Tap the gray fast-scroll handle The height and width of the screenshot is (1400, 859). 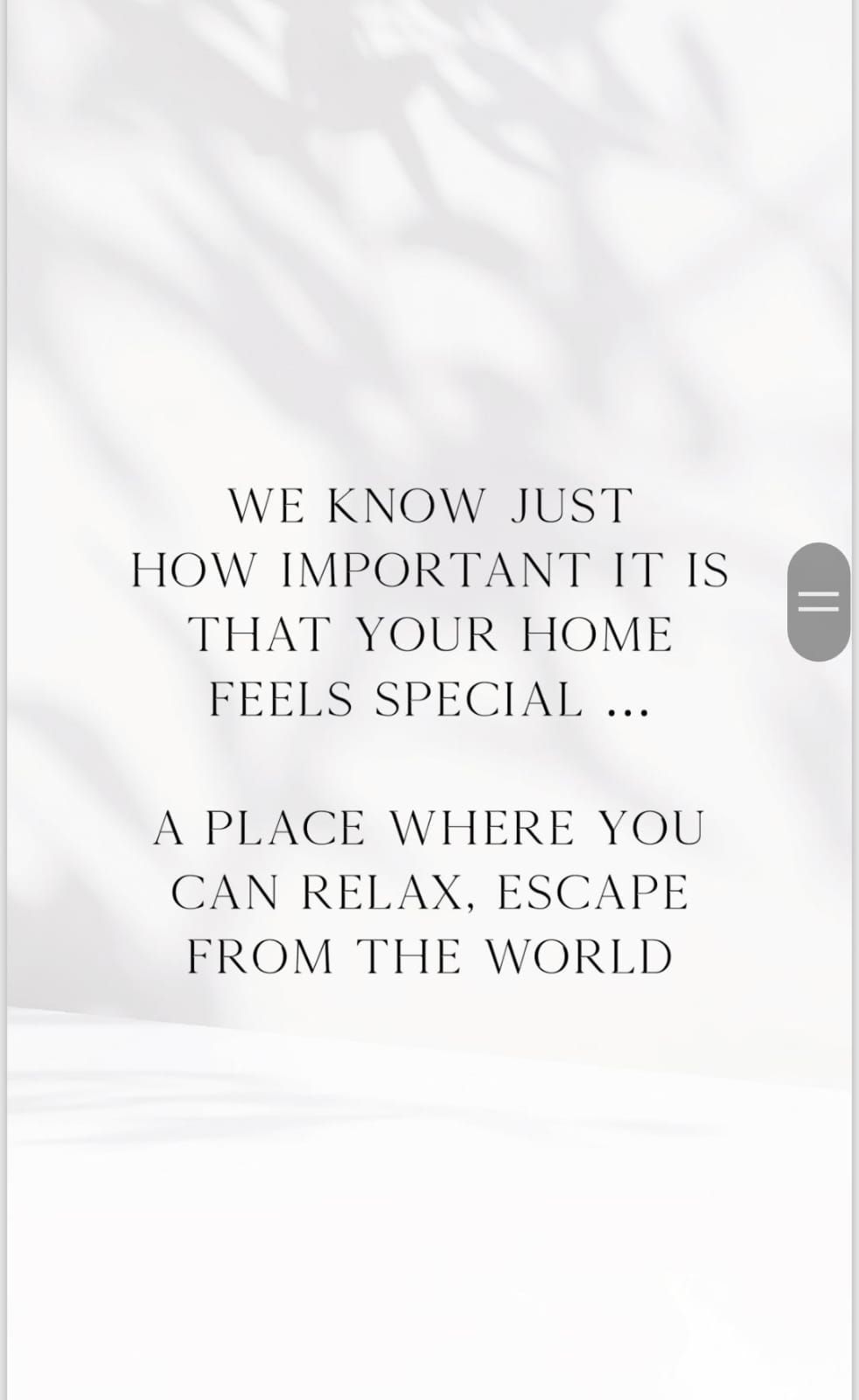(x=819, y=601)
